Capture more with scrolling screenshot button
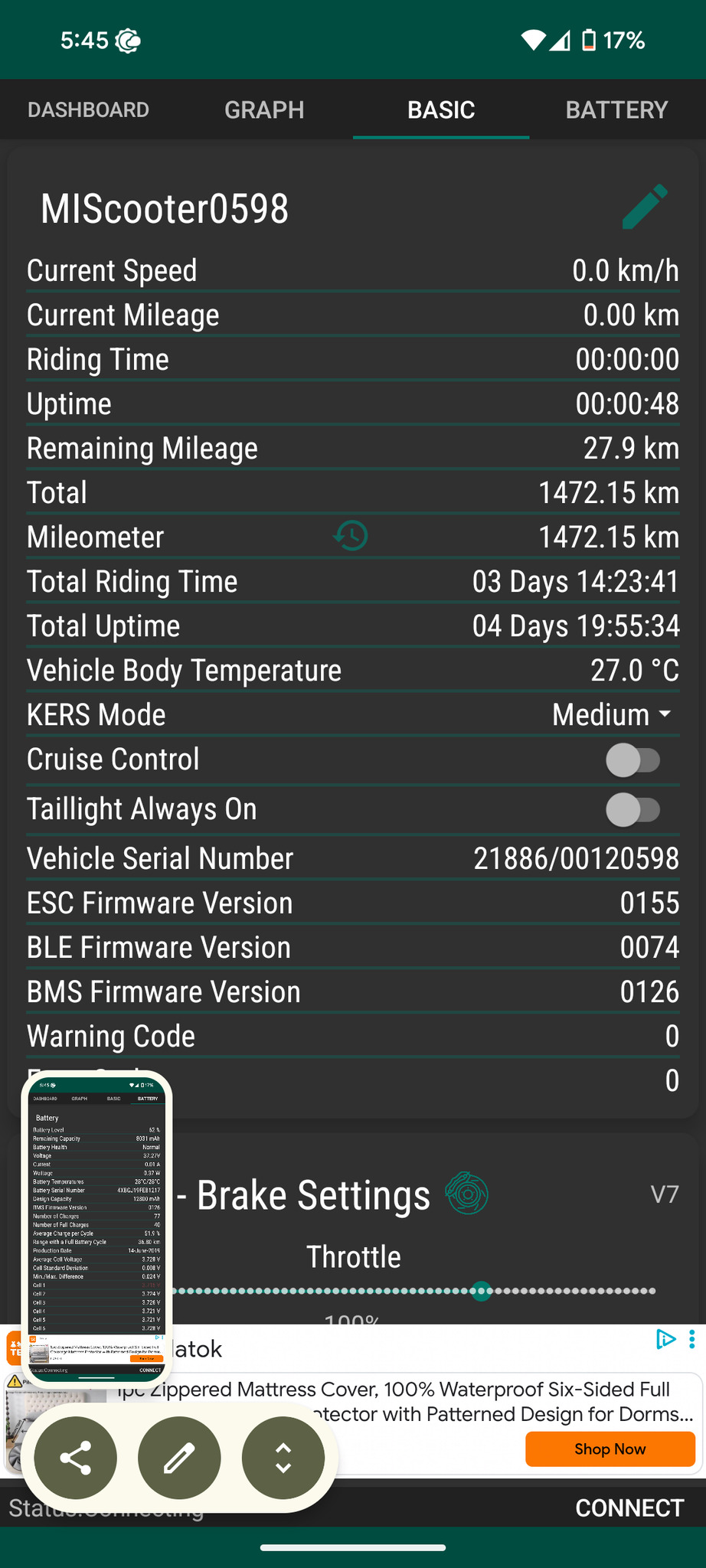 (x=283, y=1458)
